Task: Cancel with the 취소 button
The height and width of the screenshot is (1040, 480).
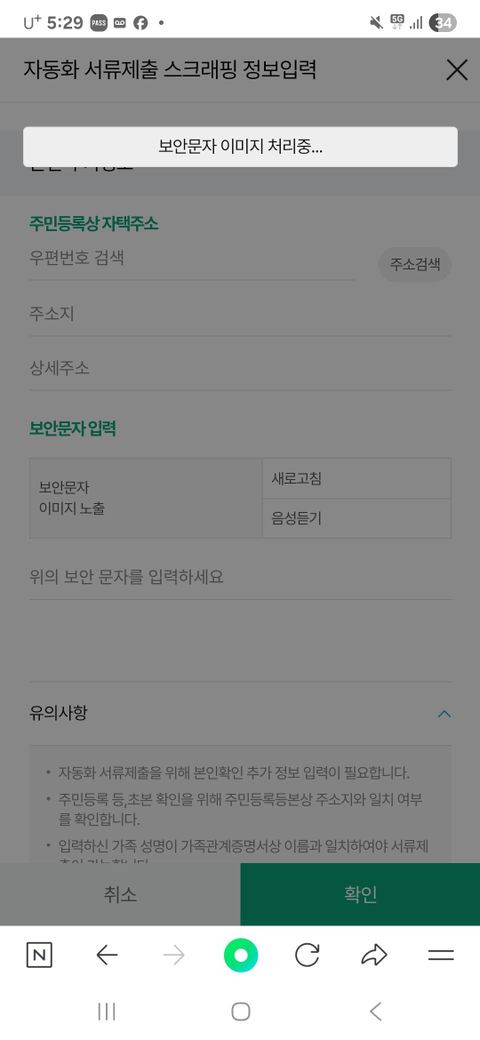Action: (x=120, y=894)
